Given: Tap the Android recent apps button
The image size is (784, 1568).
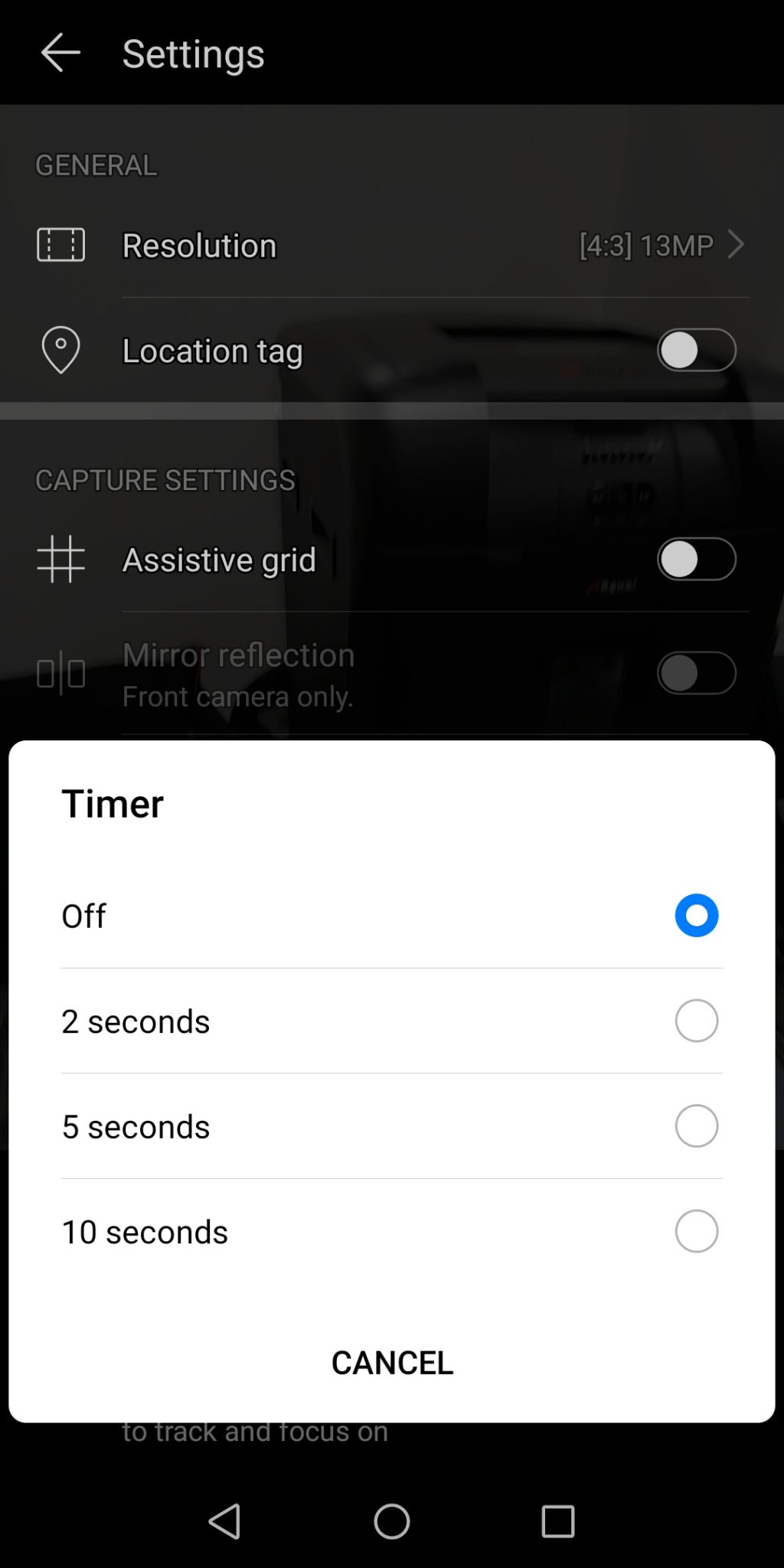Looking at the screenshot, I should click(559, 1521).
